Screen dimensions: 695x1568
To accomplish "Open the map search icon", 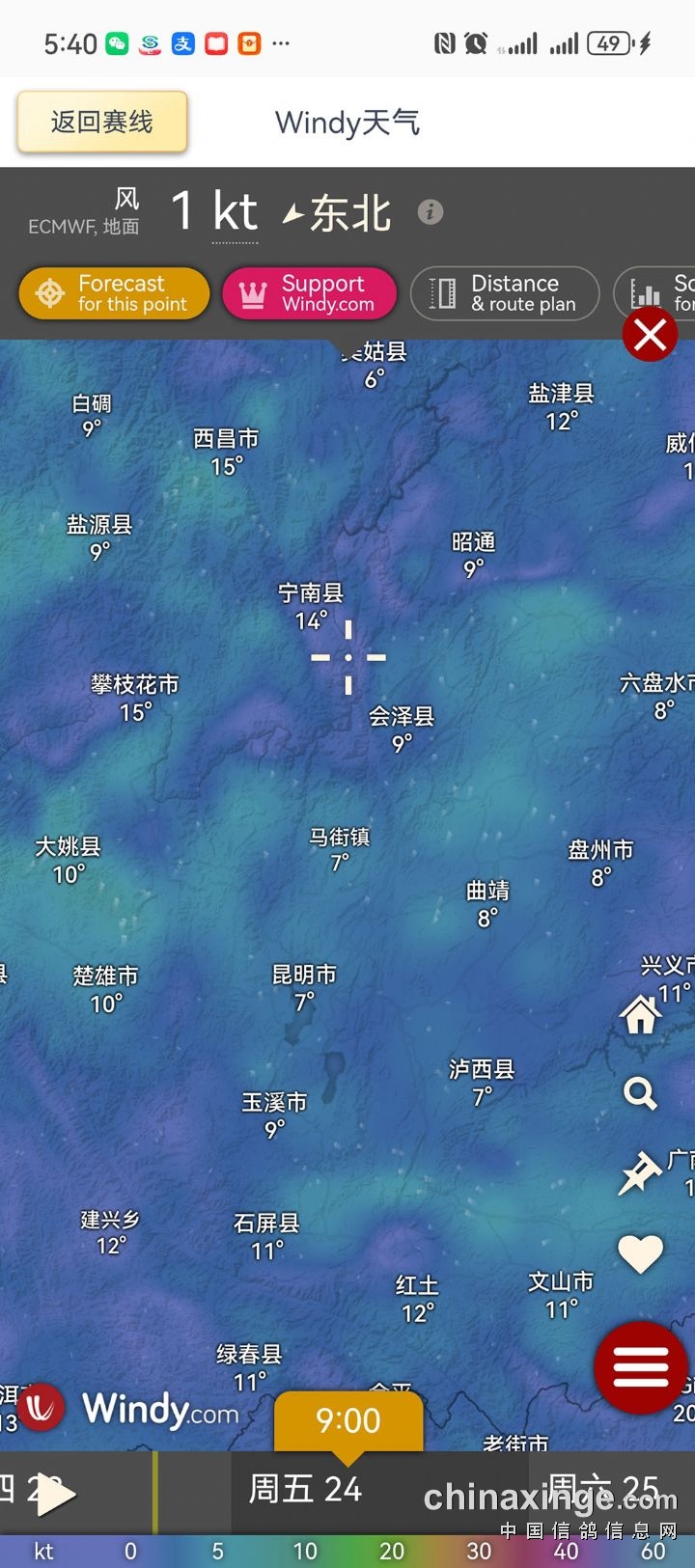I will coord(640,1093).
